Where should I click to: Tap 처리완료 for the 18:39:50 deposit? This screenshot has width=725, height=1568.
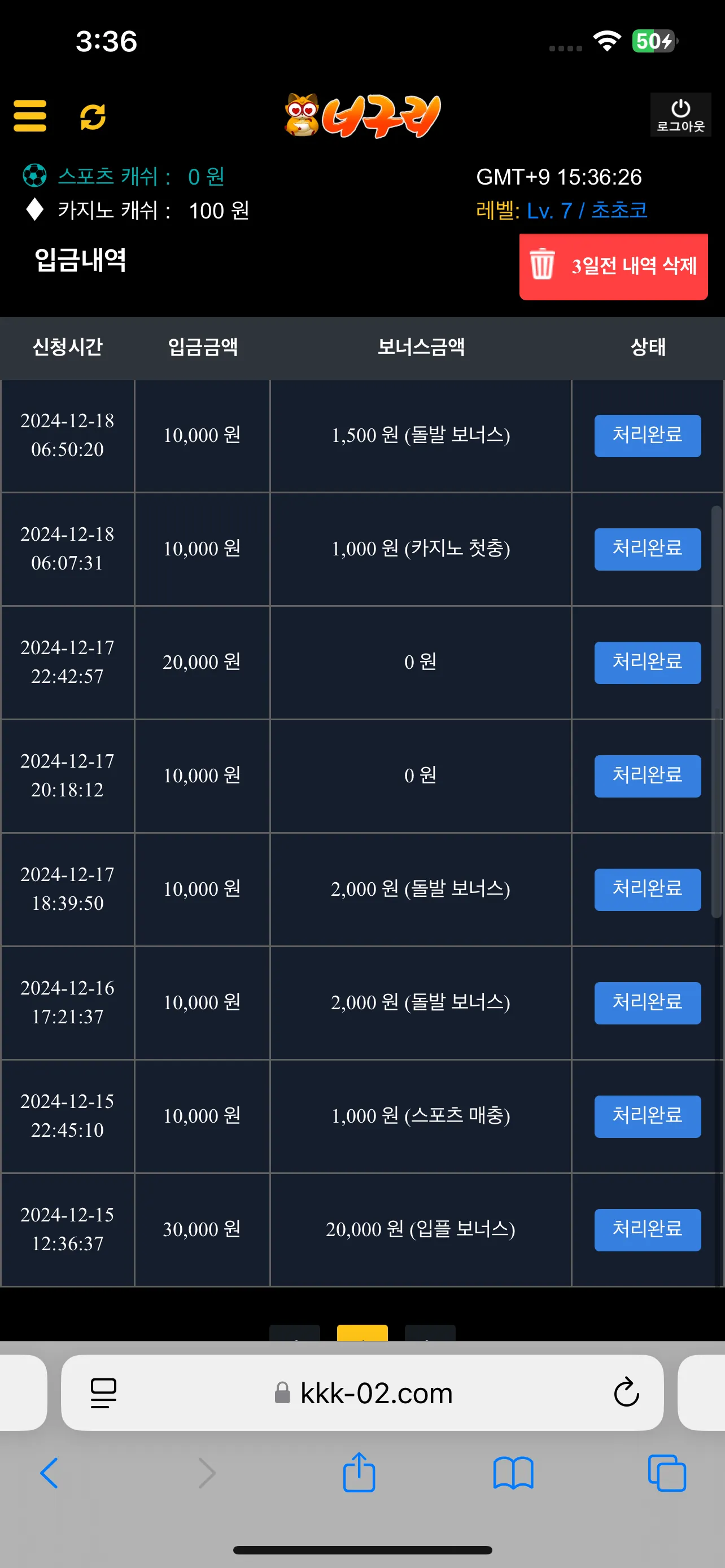(647, 890)
